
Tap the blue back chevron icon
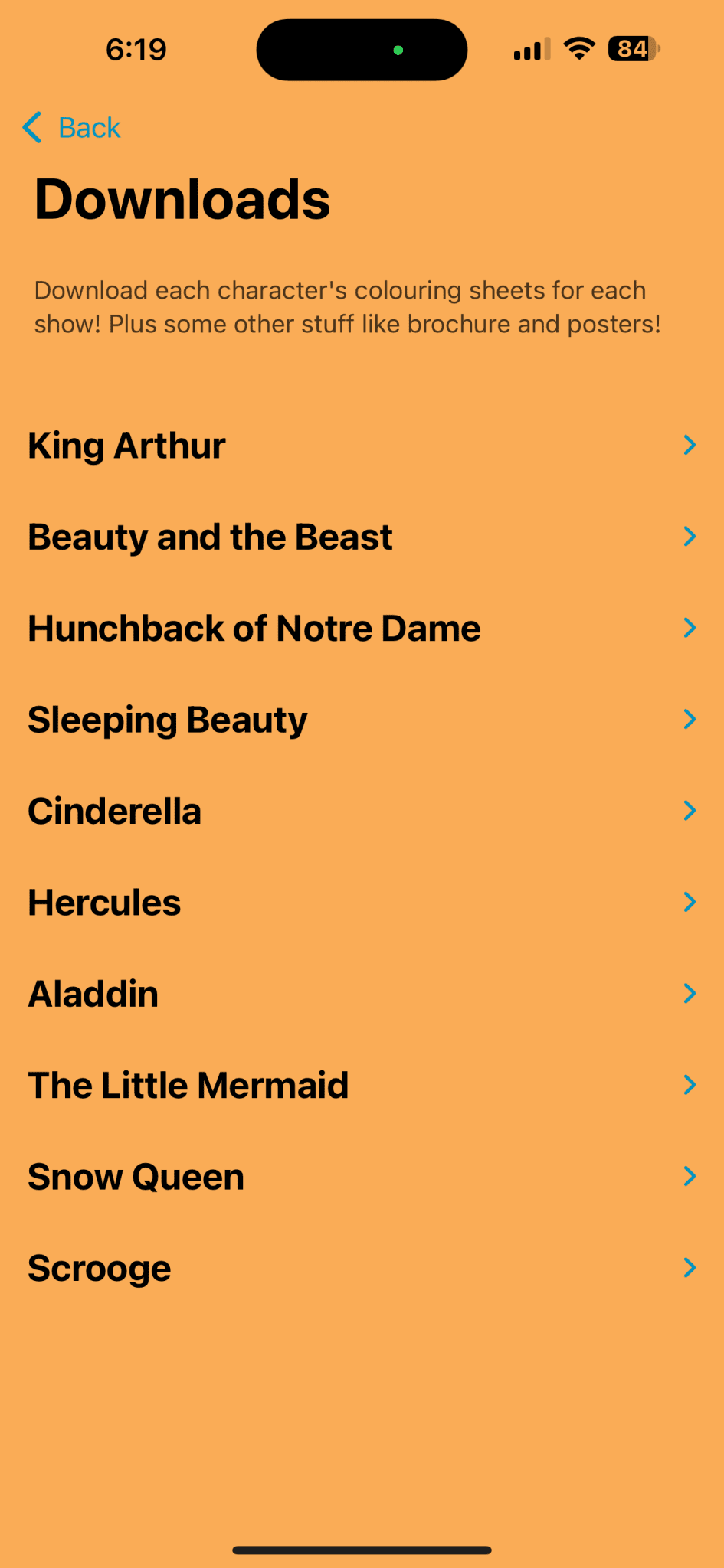click(32, 127)
